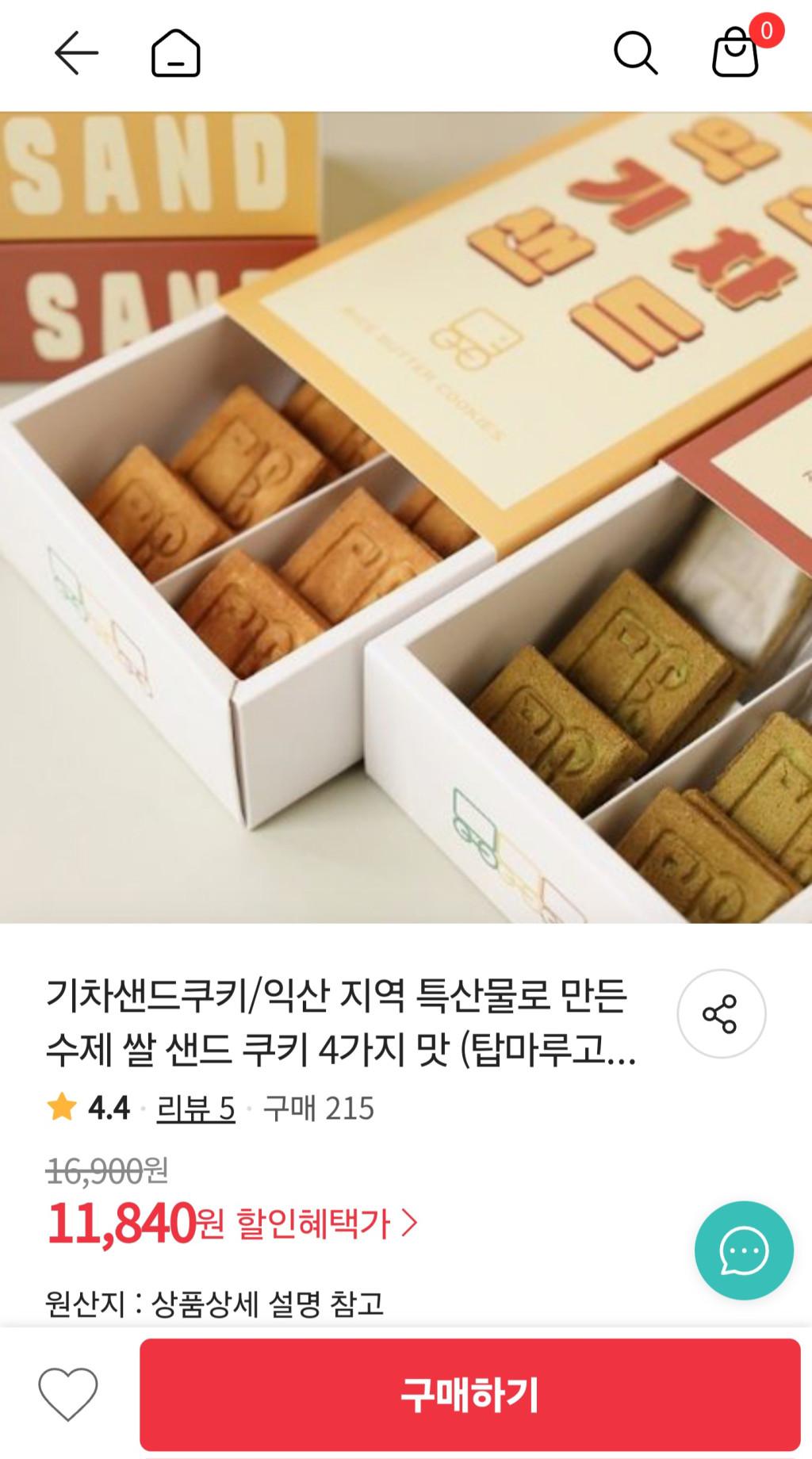812x1459 pixels.
Task: Open the chat support bubble
Action: tap(743, 1250)
